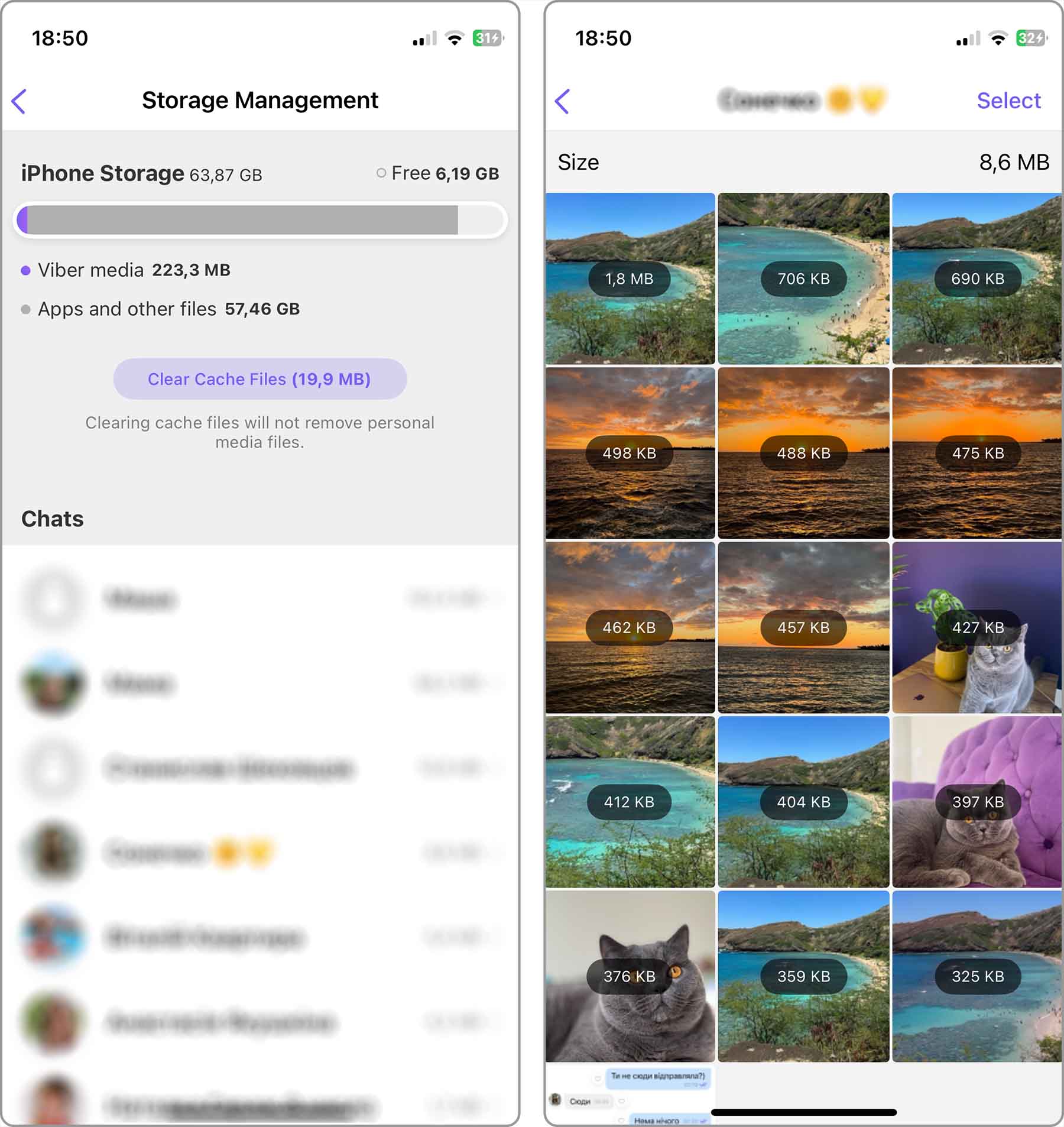Screen dimensions: 1064x1127
Task: Go back from Storage Management screen
Action: [20, 101]
